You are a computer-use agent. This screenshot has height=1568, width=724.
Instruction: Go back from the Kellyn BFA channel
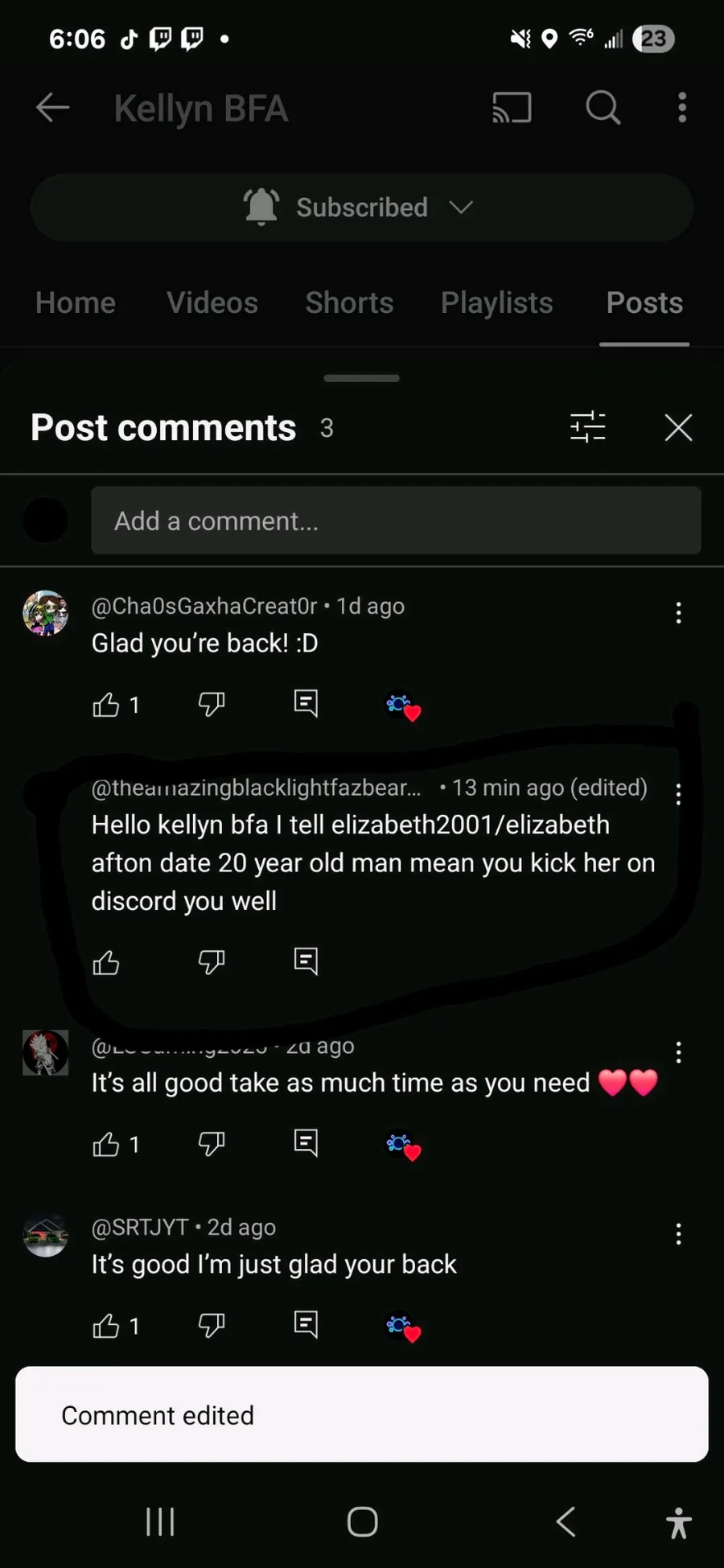(x=53, y=108)
